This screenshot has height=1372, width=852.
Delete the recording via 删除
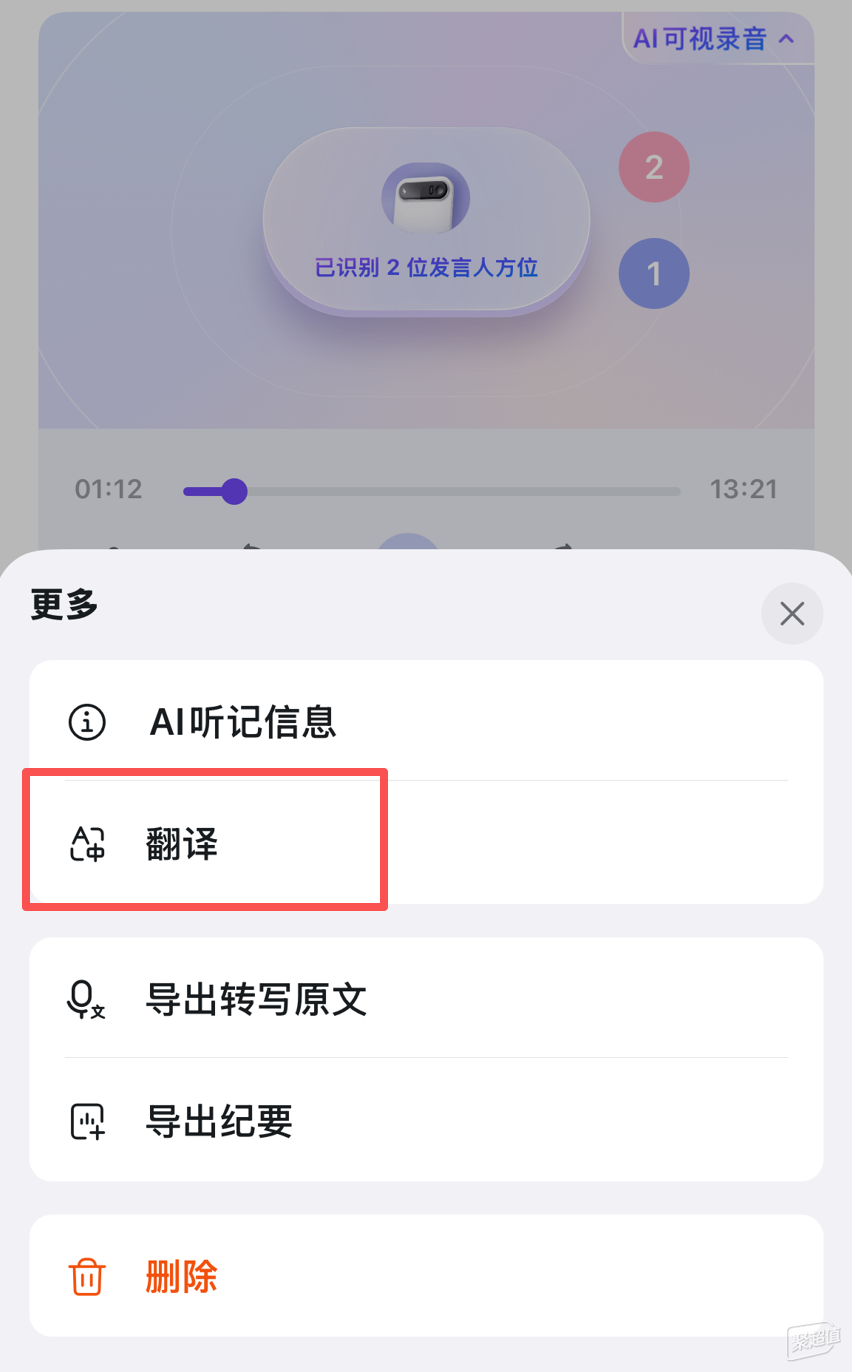click(426, 1276)
